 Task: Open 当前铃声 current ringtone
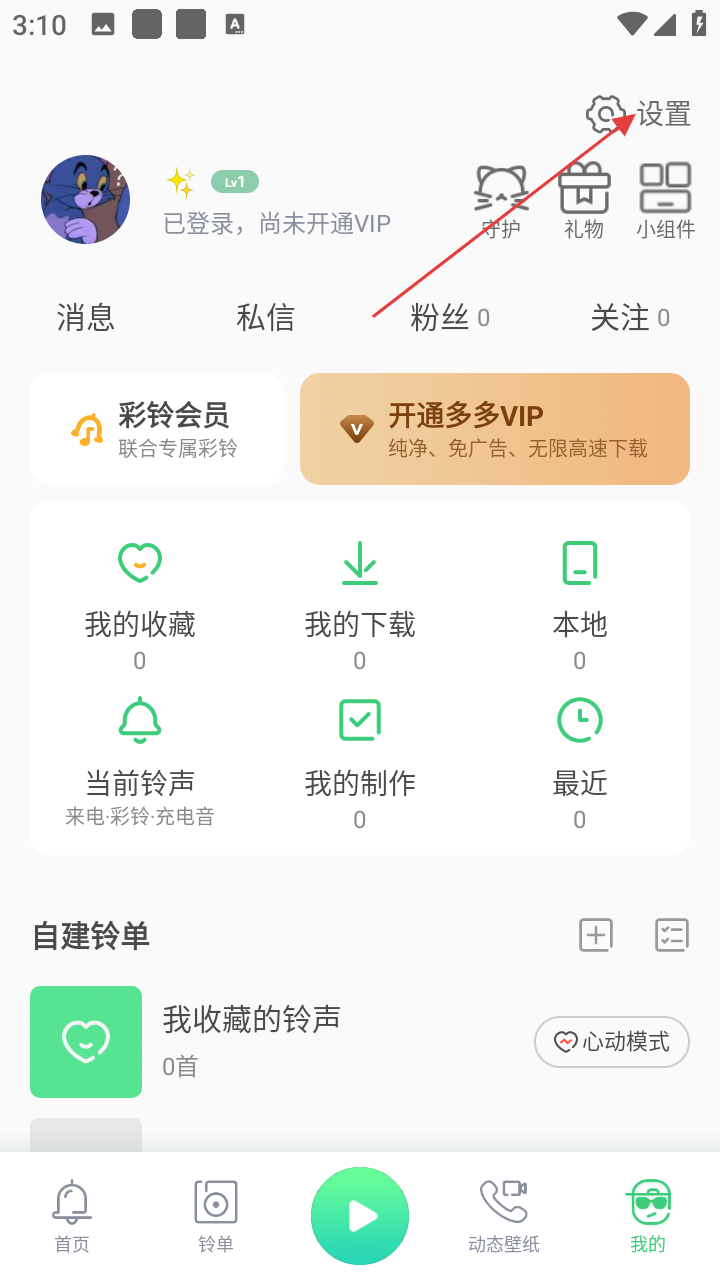(140, 762)
